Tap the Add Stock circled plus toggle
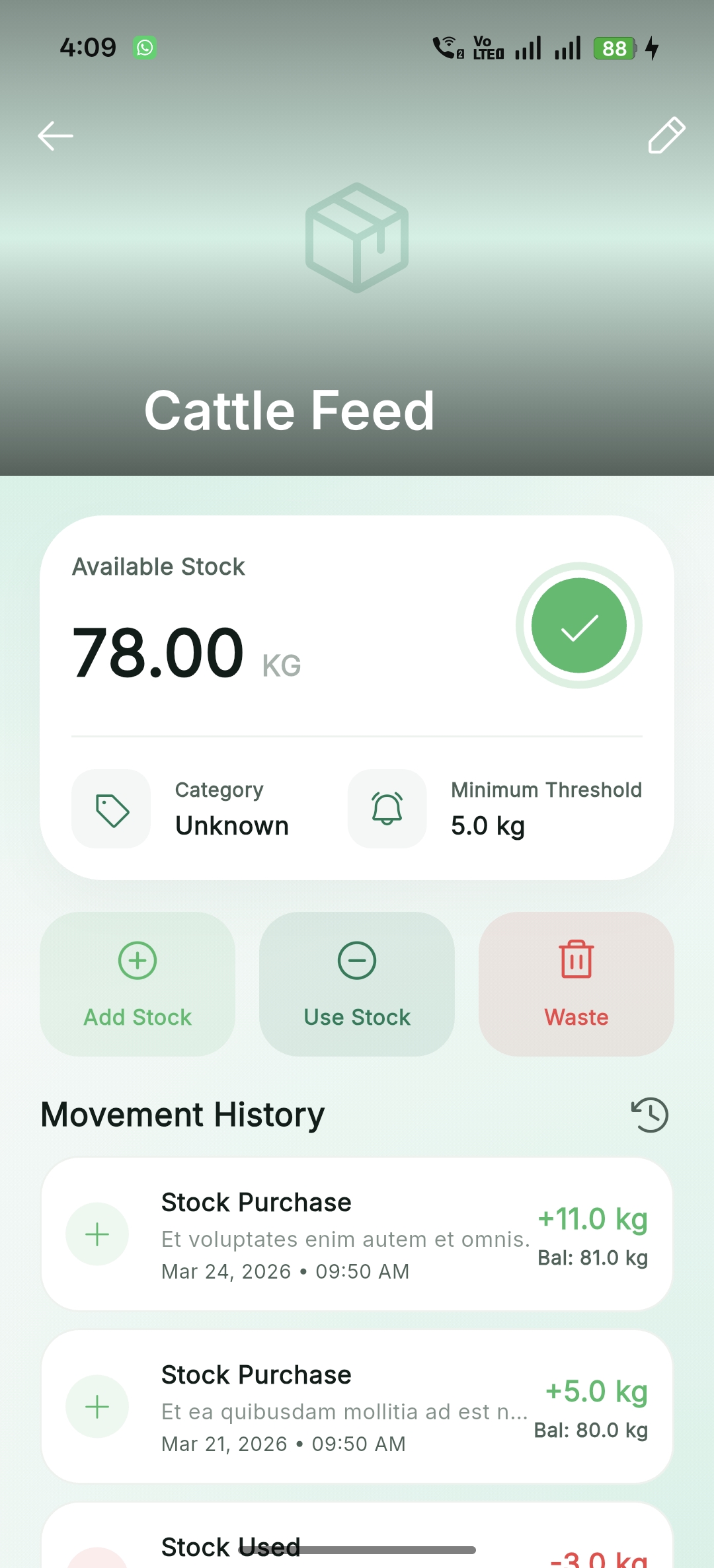The image size is (714, 1568). 137,961
